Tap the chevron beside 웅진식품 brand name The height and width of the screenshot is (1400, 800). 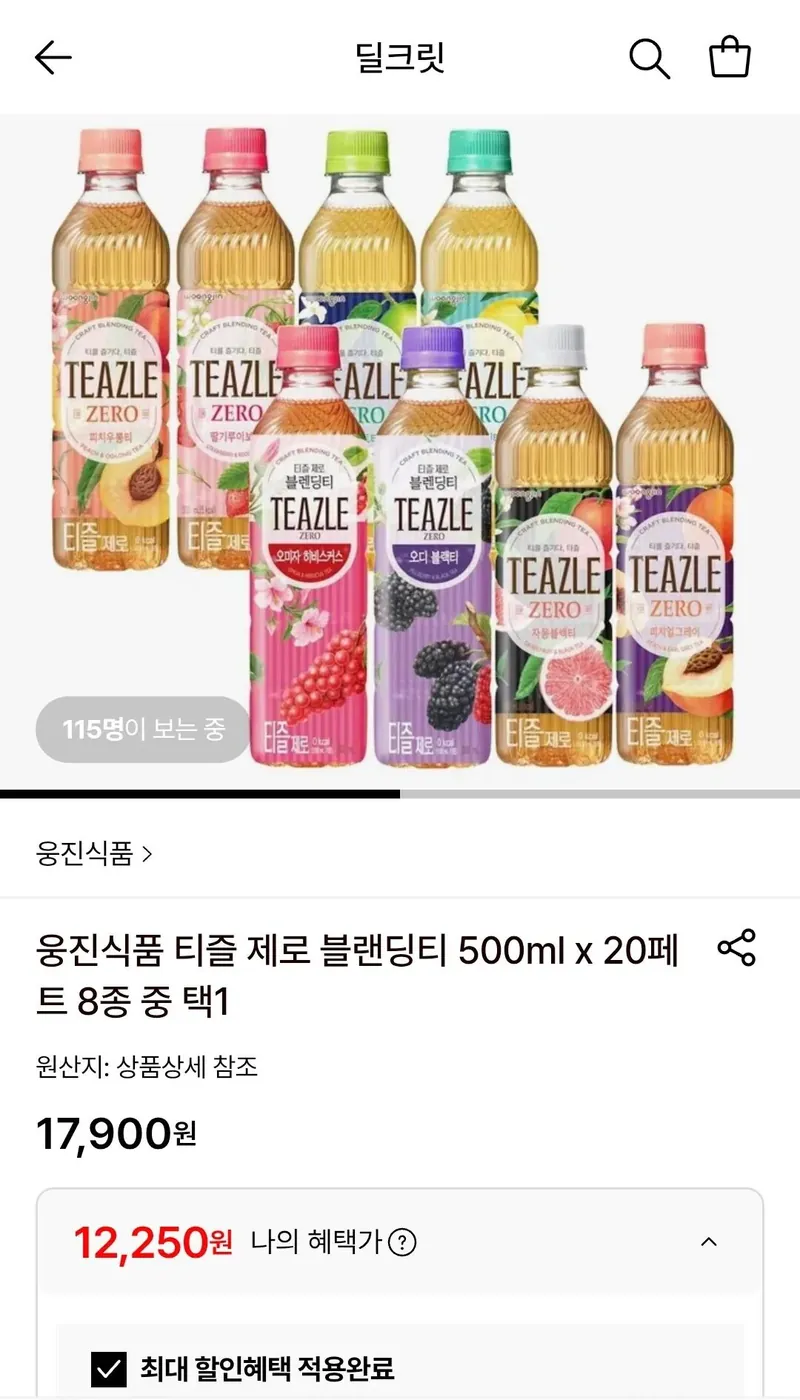click(x=148, y=854)
